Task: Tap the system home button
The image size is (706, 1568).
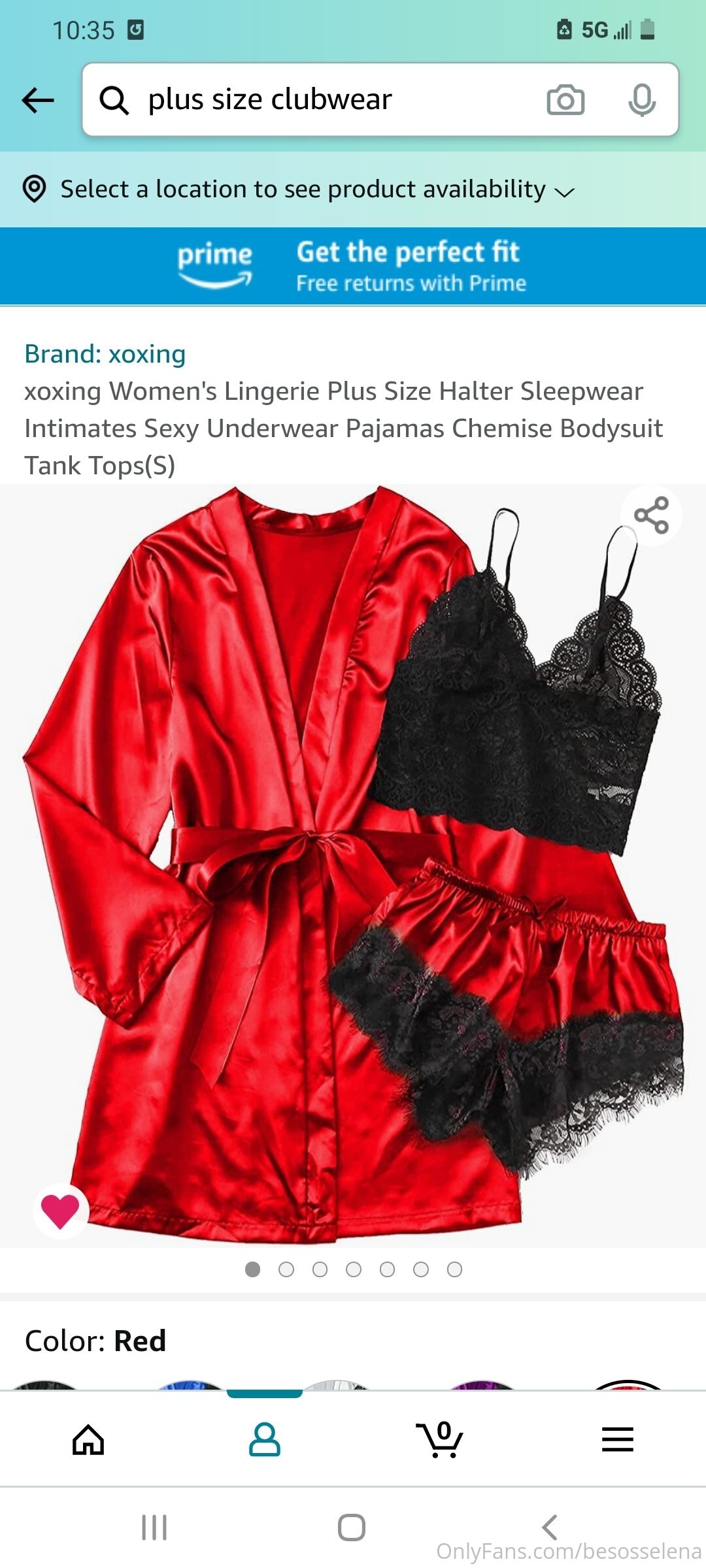Action: tap(352, 1527)
